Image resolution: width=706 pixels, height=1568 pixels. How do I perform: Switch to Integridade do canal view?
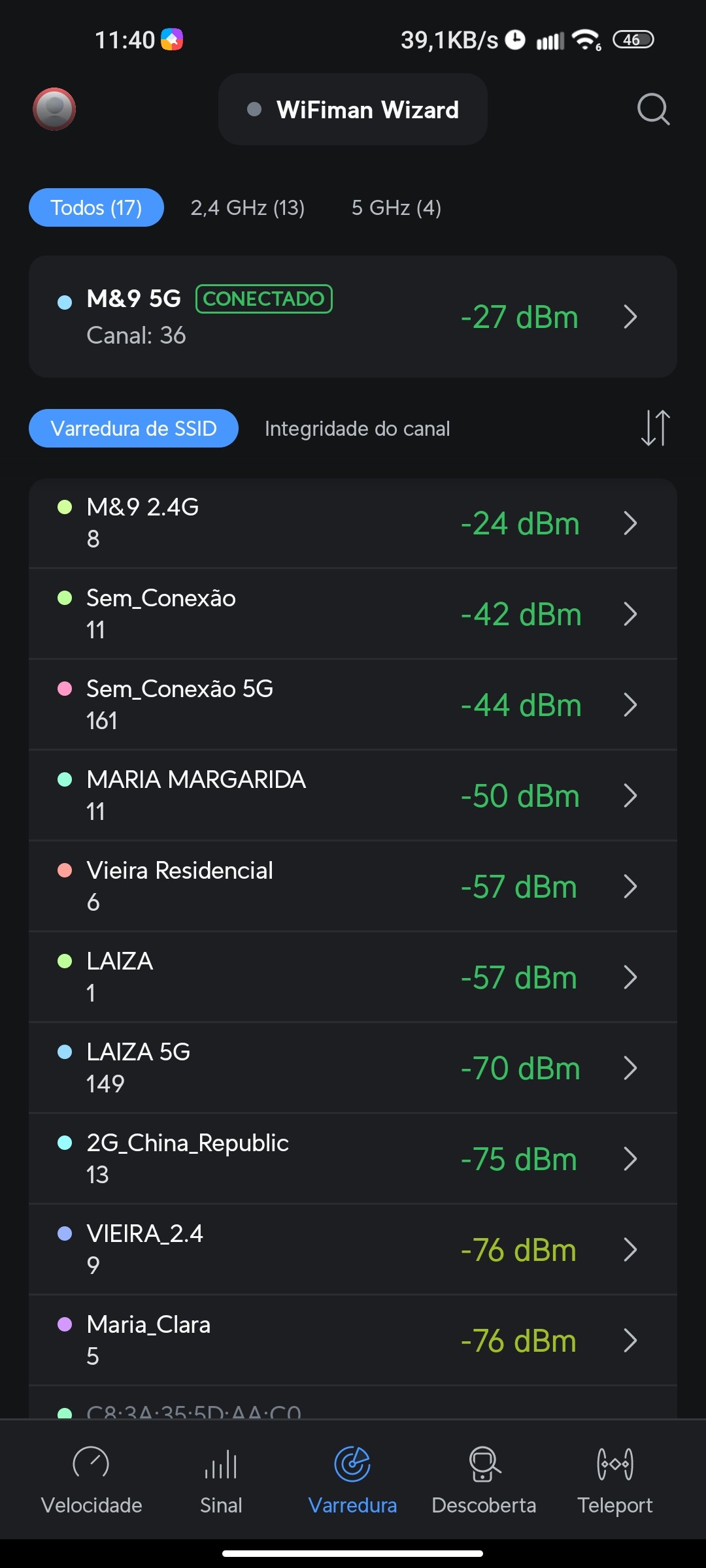pos(357,429)
